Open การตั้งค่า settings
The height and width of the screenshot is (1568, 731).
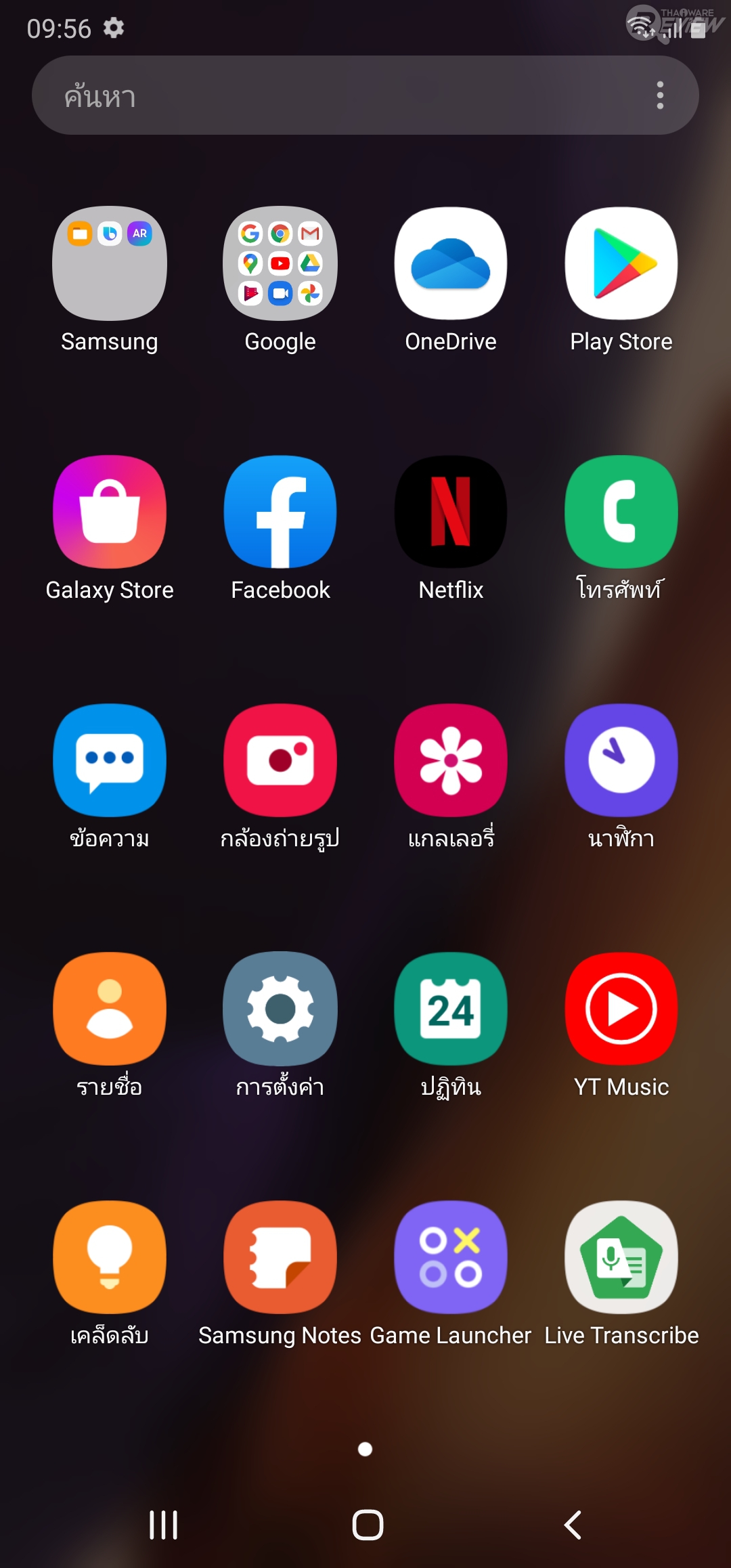pyautogui.click(x=280, y=1009)
